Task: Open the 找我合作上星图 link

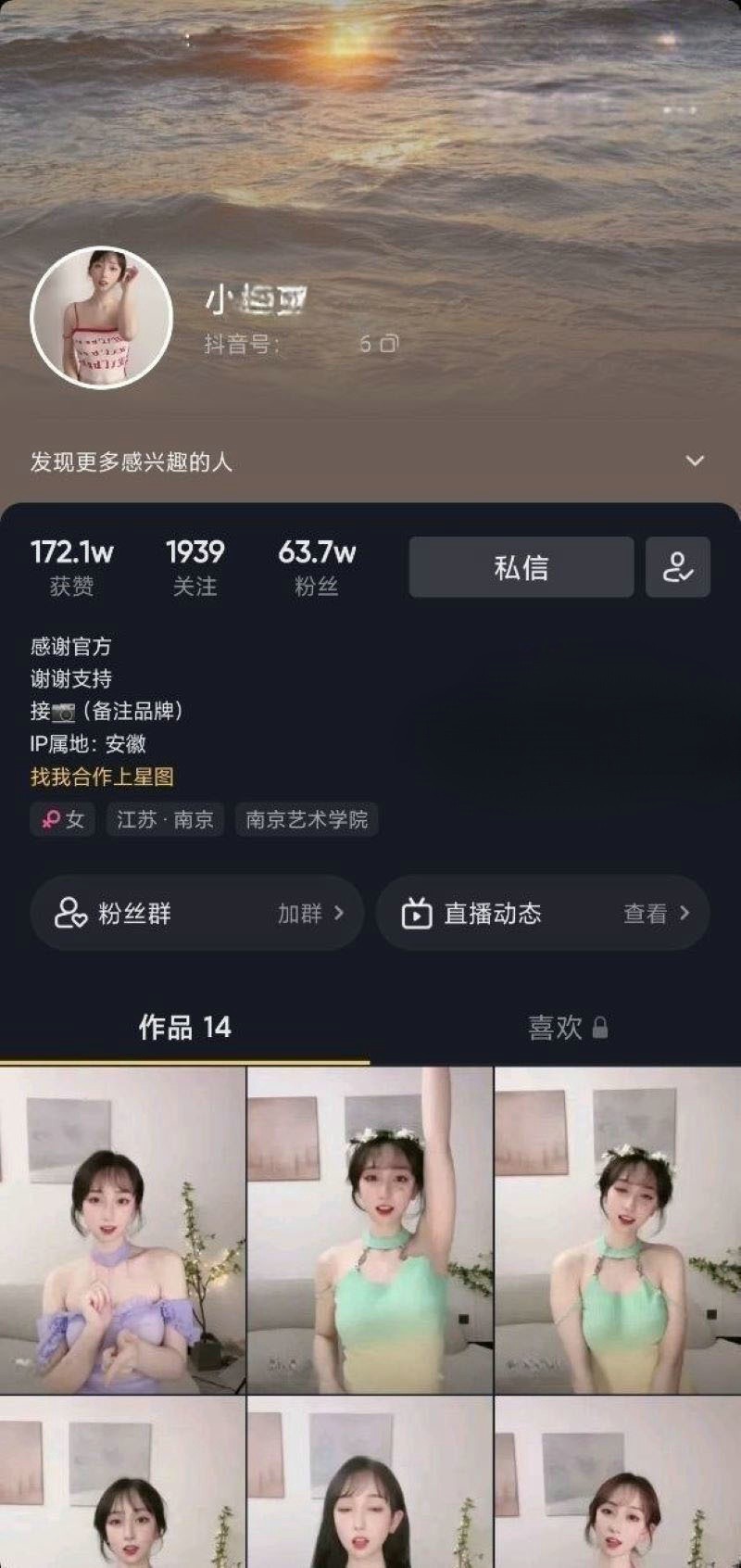Action: (102, 777)
